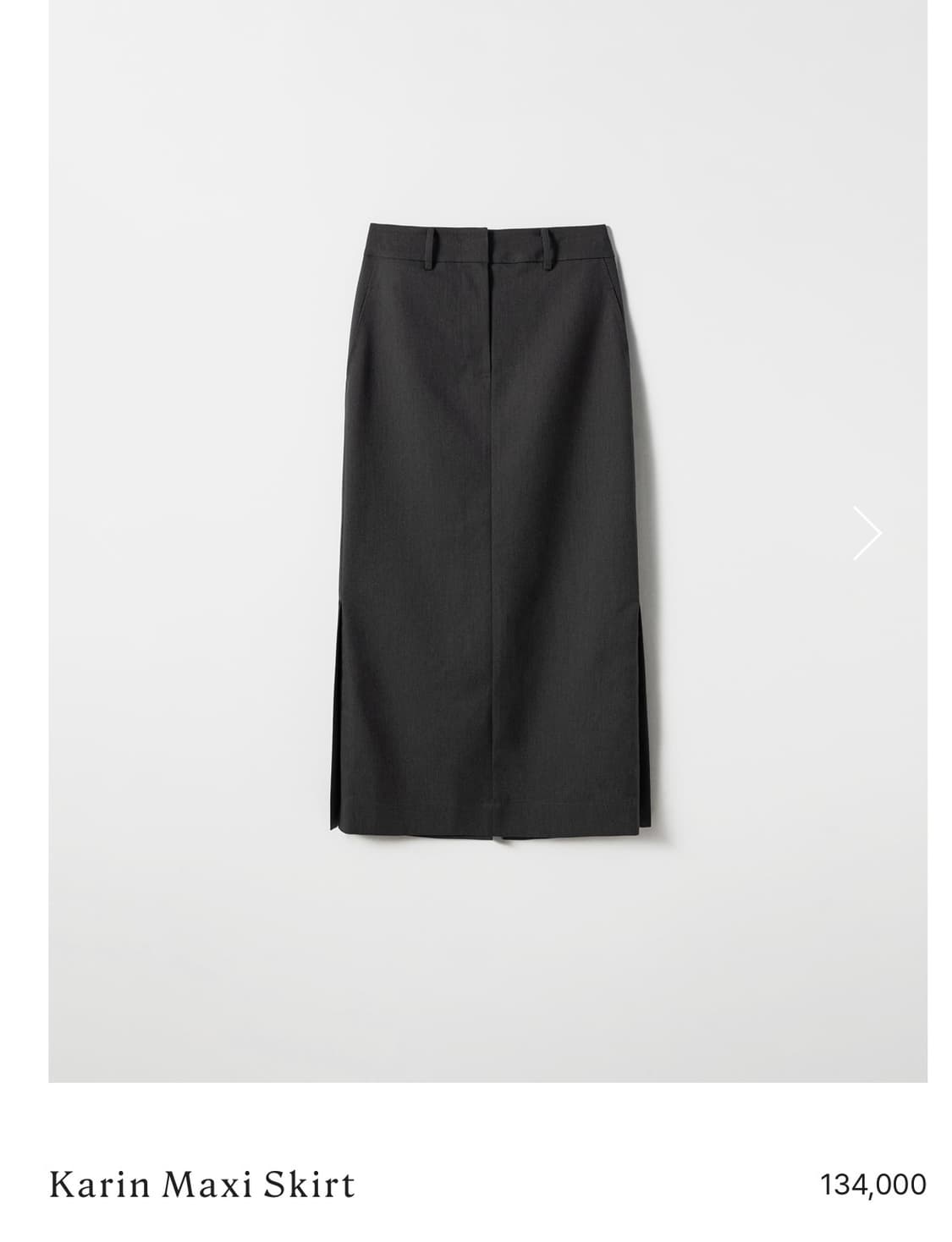Viewport: 952px width, 1242px height.
Task: Click the right arrow to view next image
Action: click(866, 534)
